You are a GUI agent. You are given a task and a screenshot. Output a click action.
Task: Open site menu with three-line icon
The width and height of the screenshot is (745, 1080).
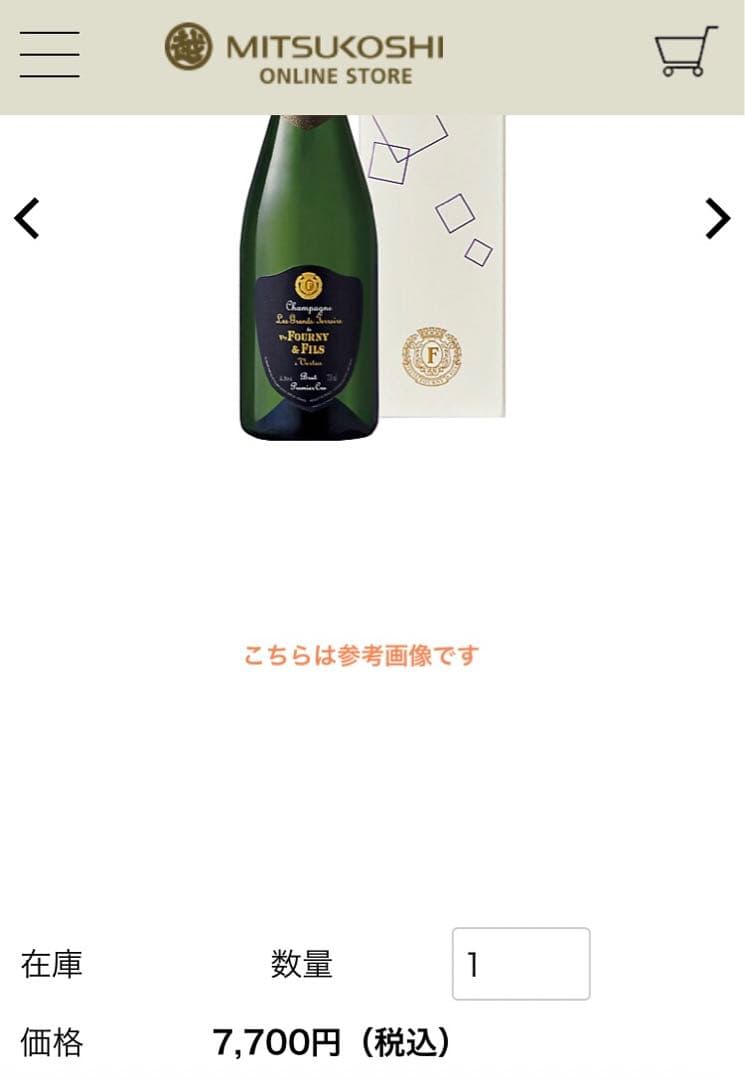(x=49, y=55)
